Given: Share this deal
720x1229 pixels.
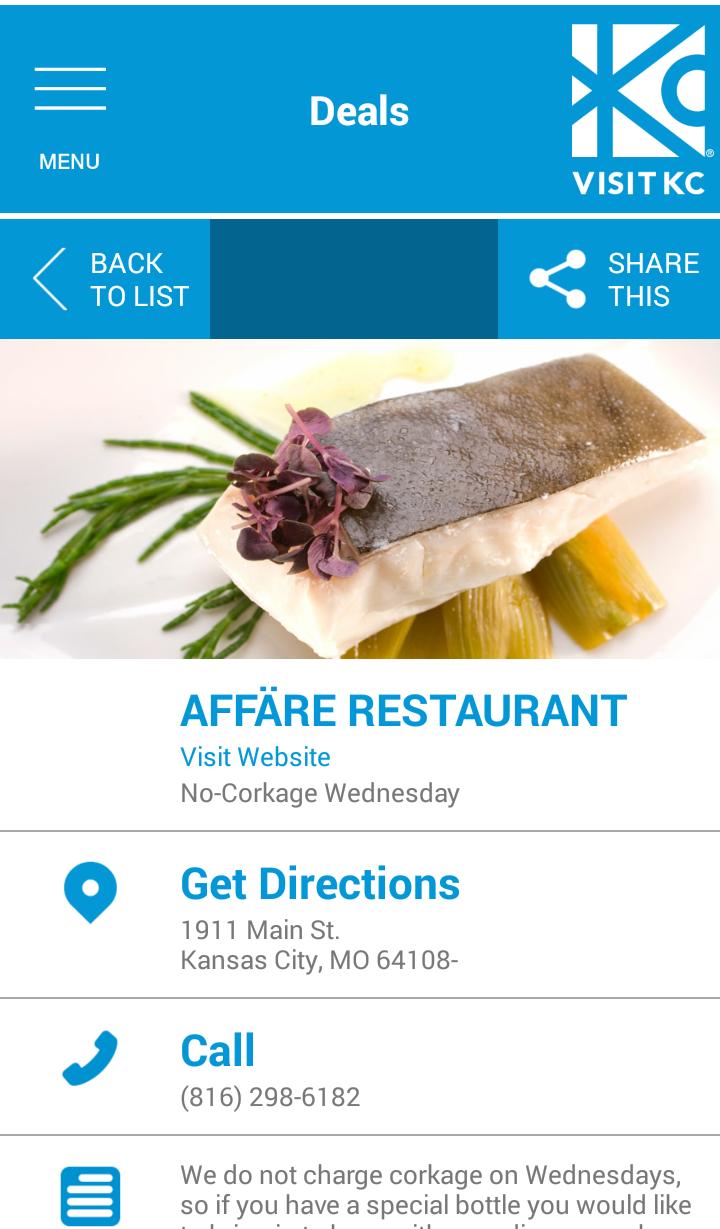Looking at the screenshot, I should 610,279.
